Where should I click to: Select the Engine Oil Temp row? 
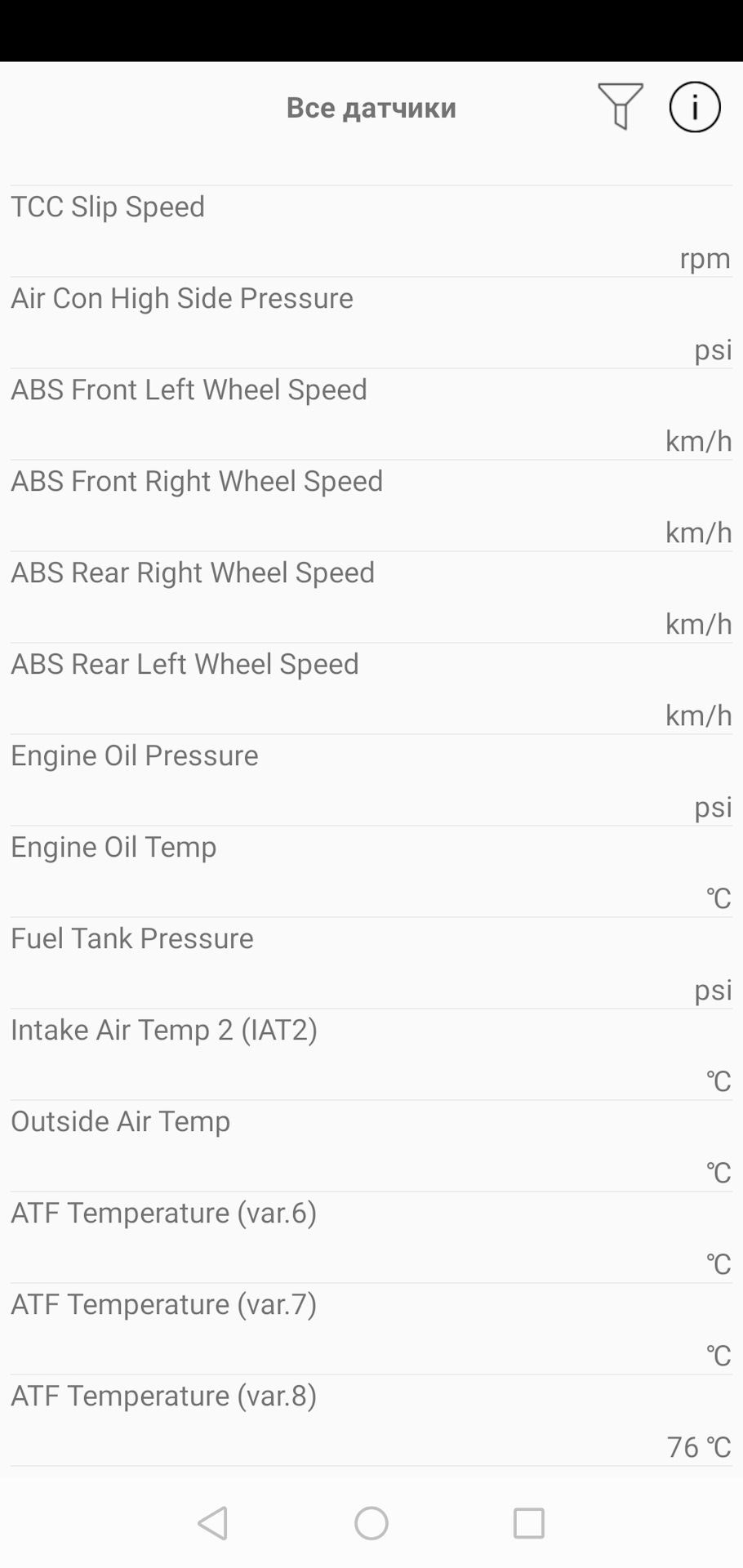tap(371, 871)
